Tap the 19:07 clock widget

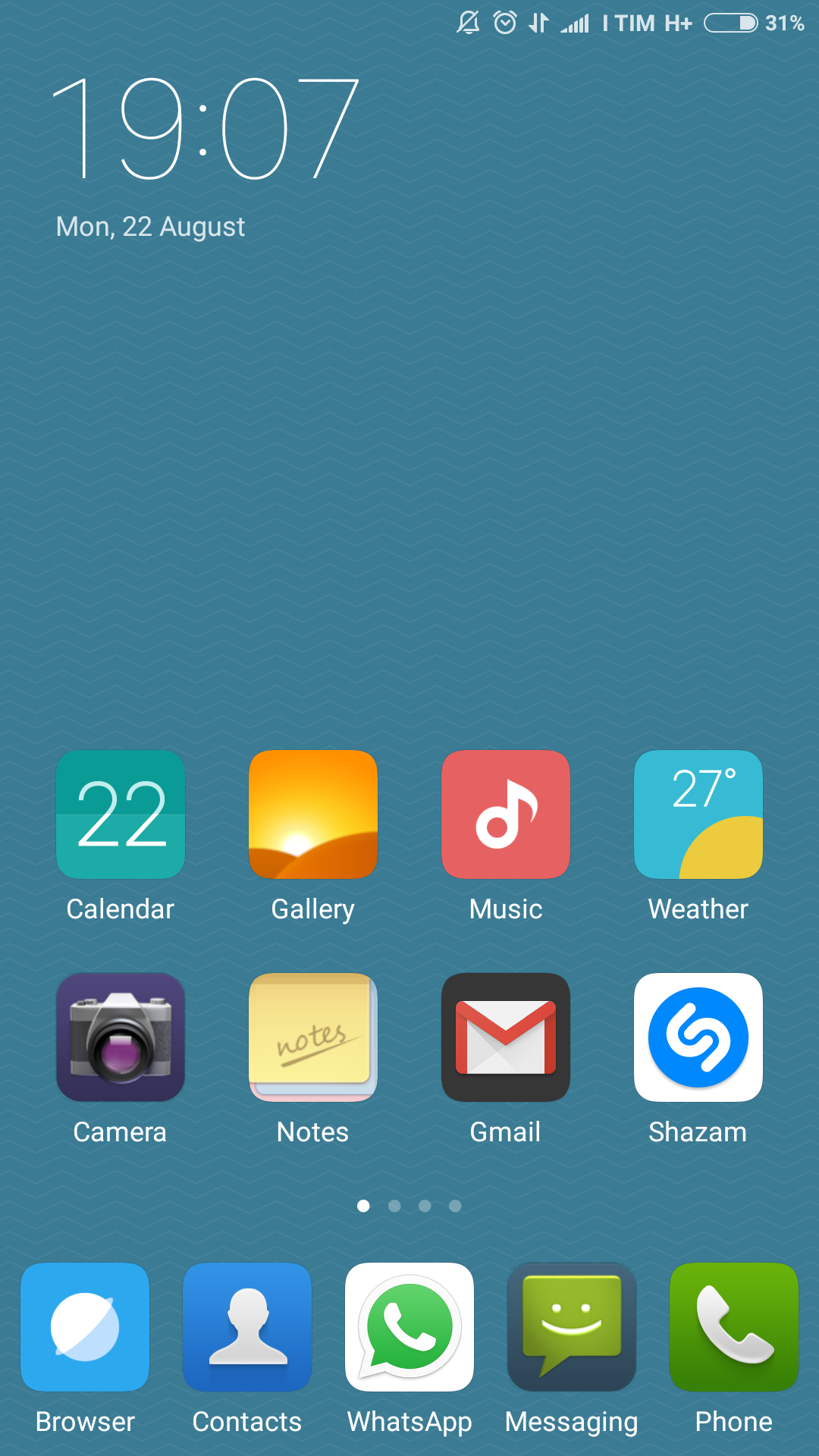point(205,129)
